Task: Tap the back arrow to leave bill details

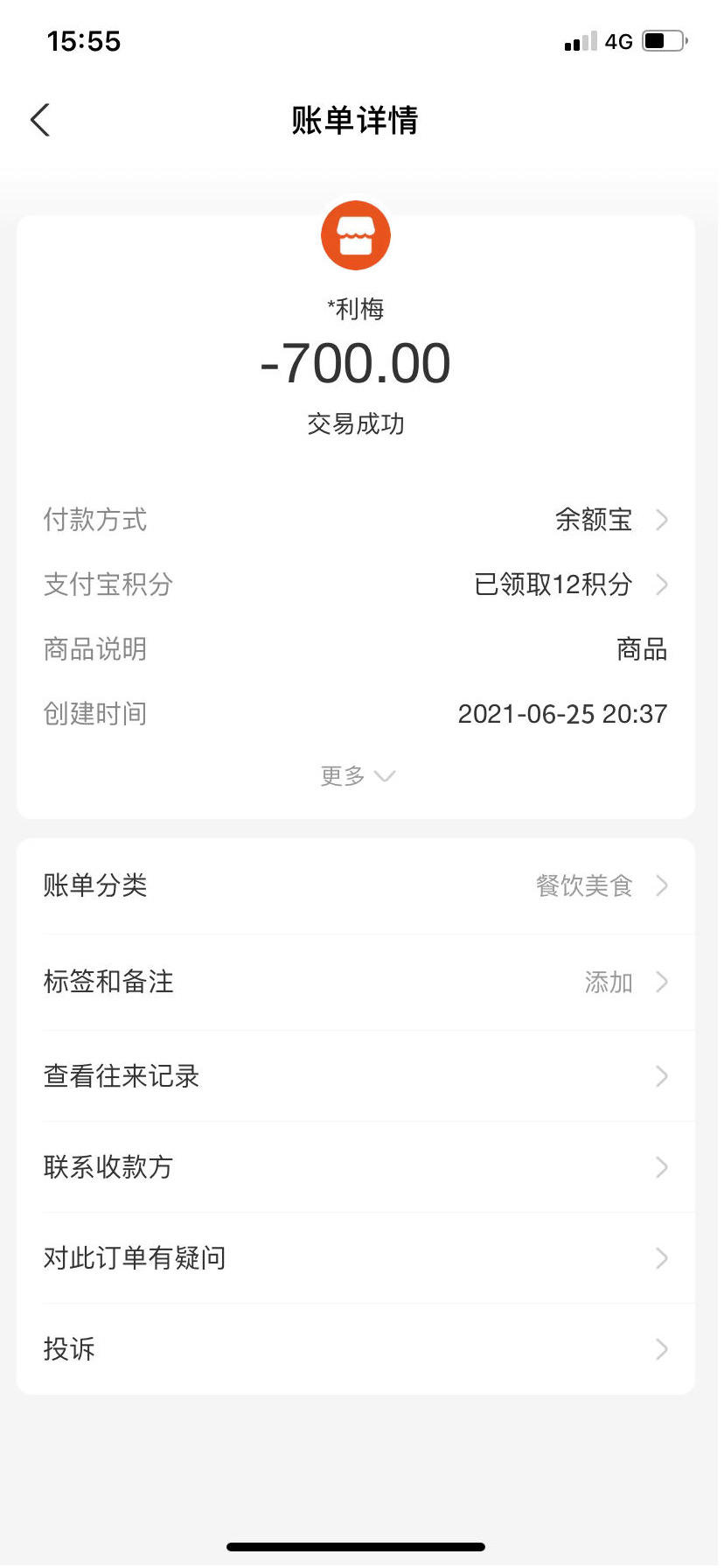Action: [x=40, y=119]
